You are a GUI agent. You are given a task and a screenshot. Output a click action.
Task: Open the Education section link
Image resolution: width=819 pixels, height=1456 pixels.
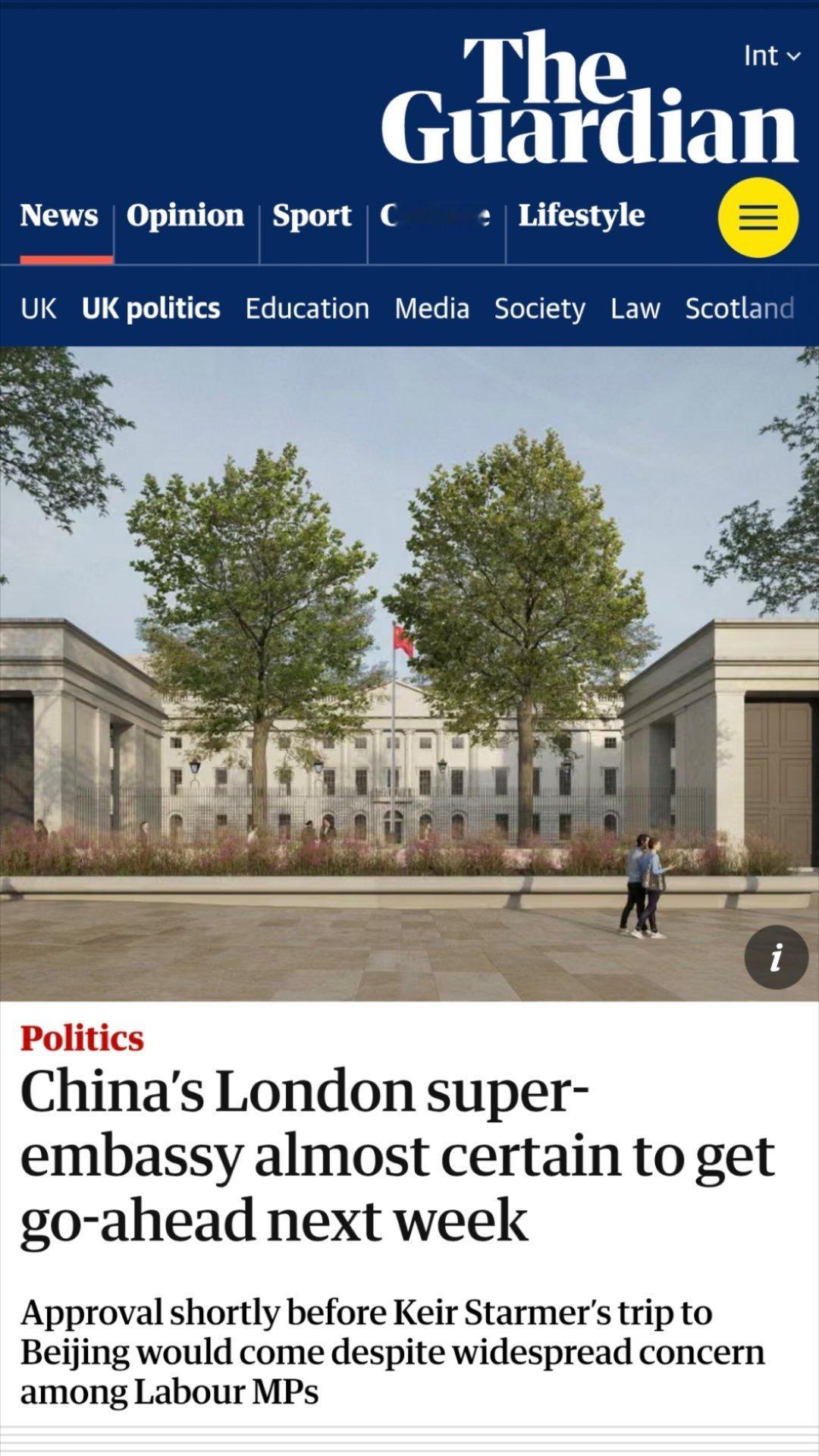pyautogui.click(x=306, y=308)
